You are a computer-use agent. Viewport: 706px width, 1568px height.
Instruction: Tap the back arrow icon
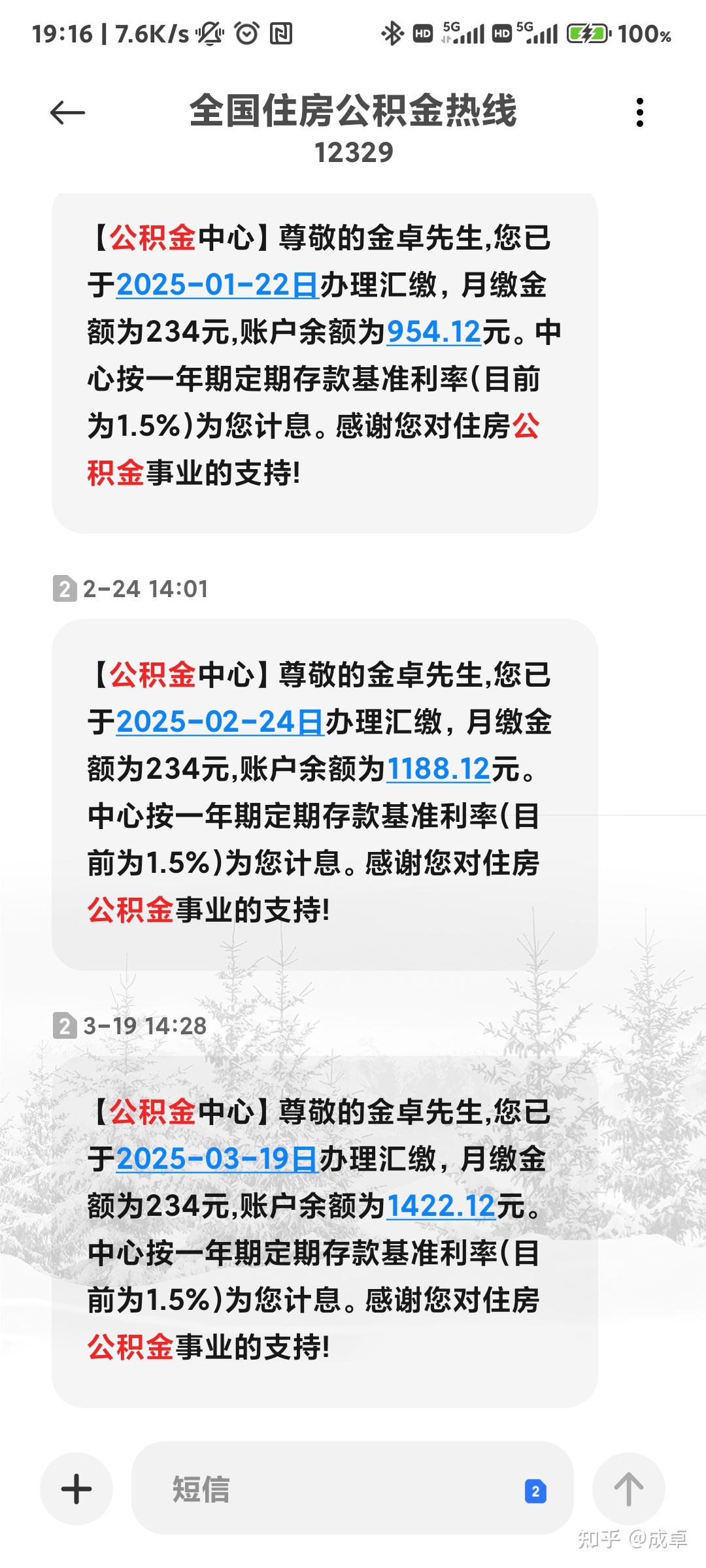(67, 112)
